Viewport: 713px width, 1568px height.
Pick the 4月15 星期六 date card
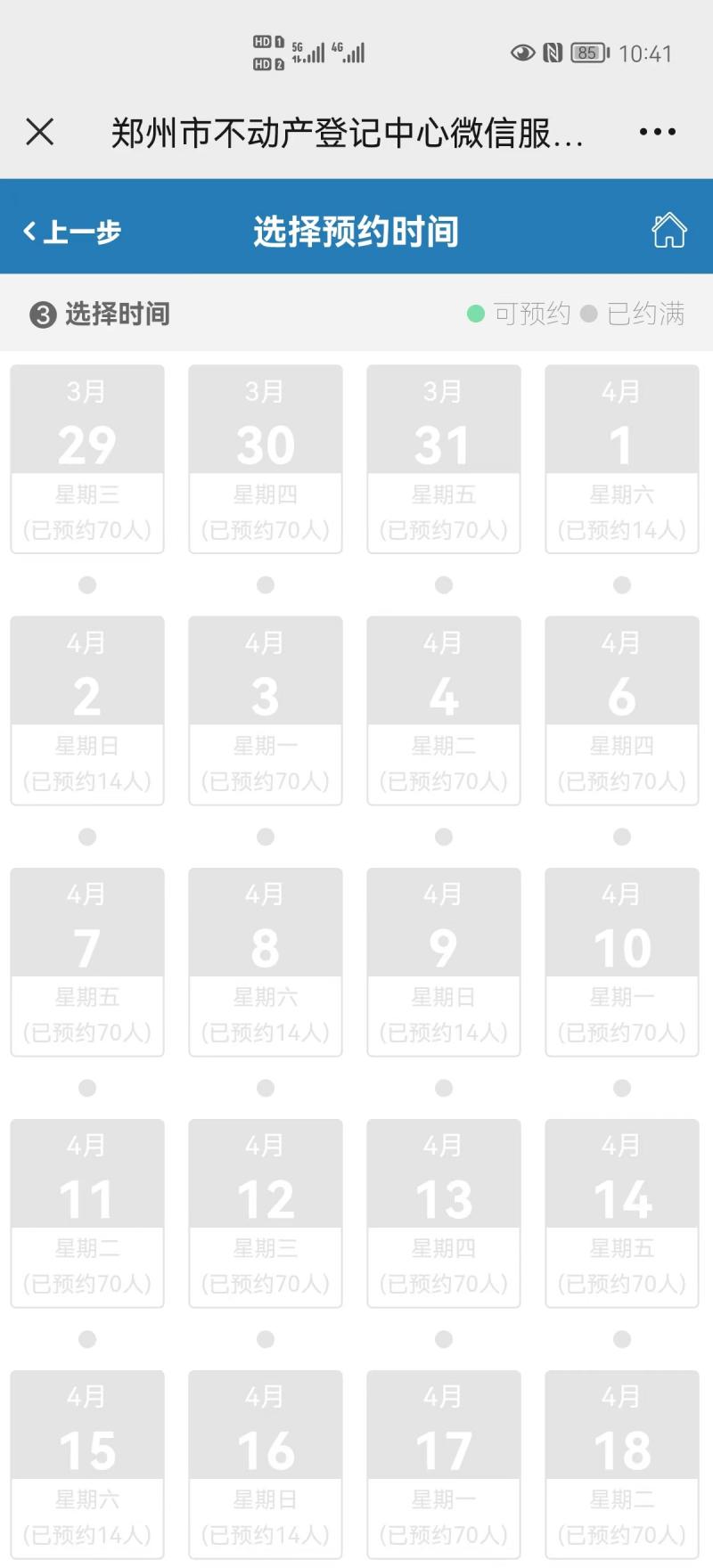coord(87,1464)
